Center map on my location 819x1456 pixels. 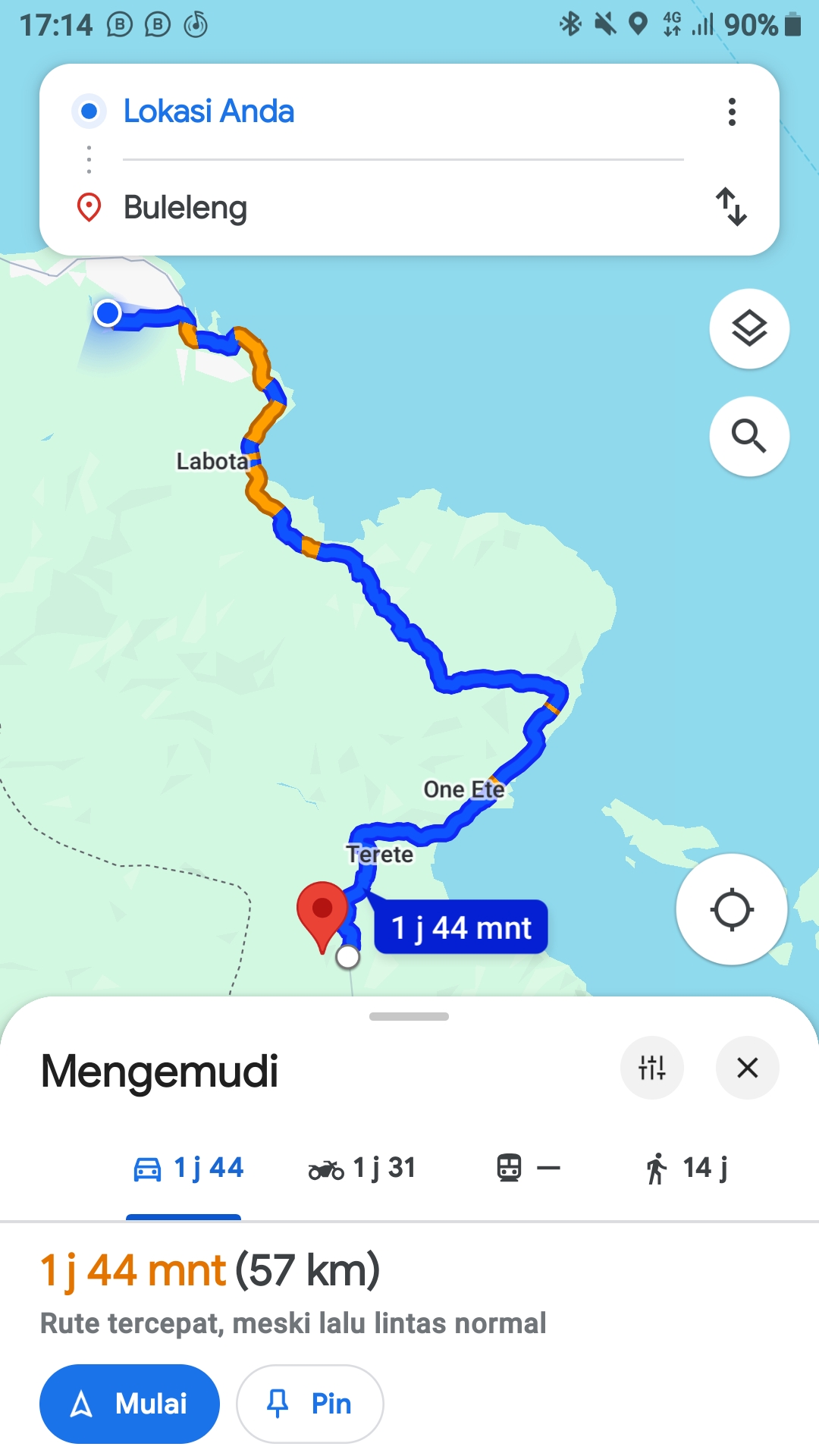732,909
